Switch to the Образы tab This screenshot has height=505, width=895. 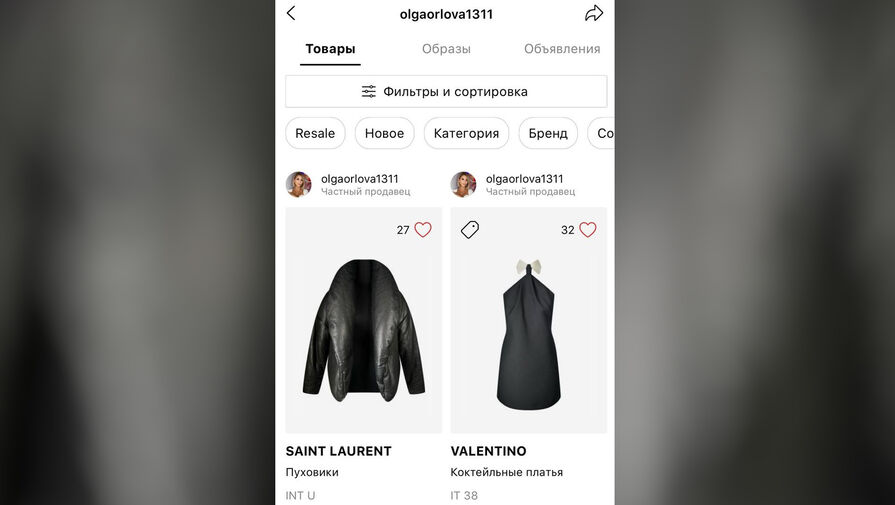pyautogui.click(x=446, y=49)
